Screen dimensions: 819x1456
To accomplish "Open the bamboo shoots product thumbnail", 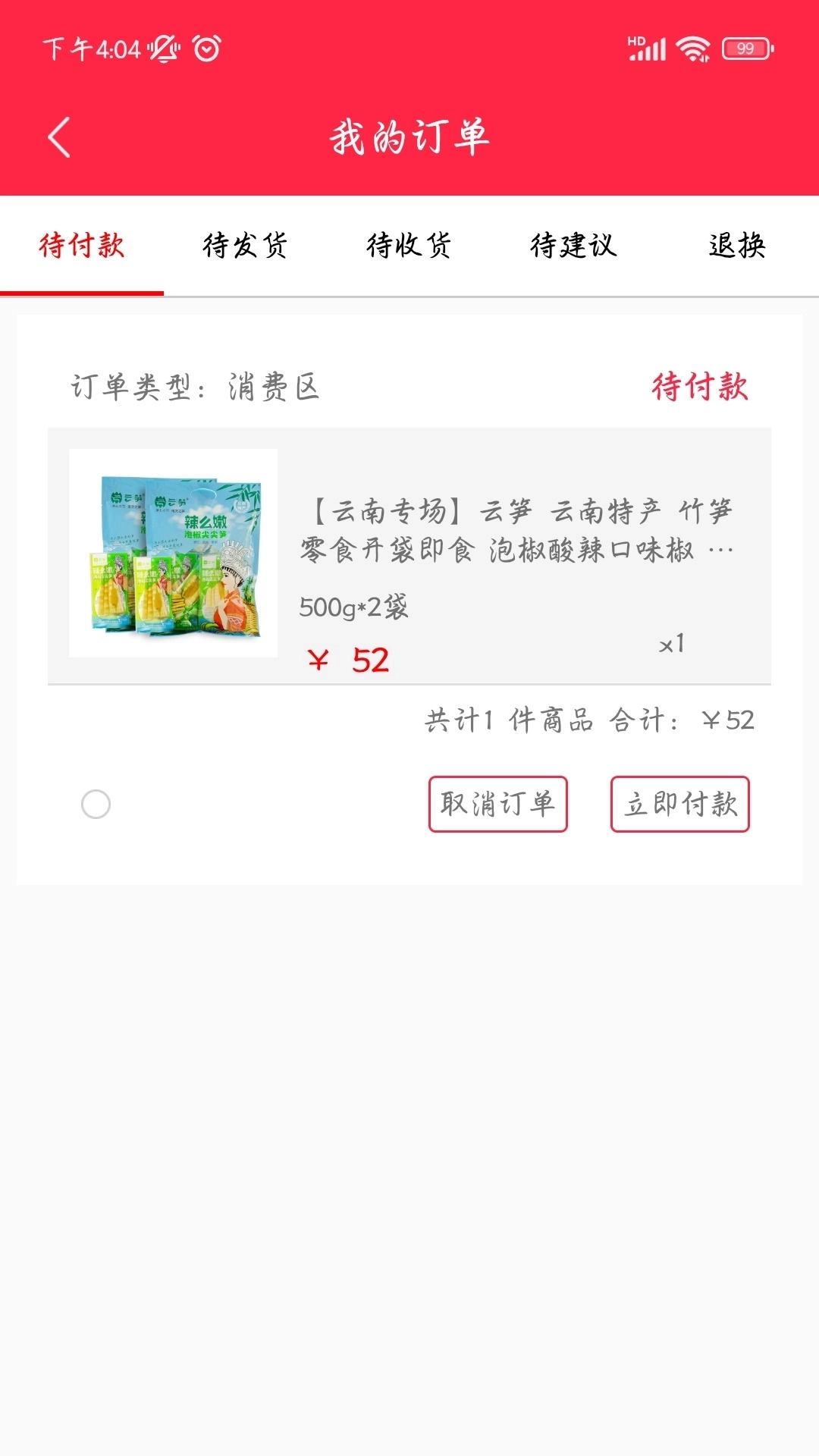I will (174, 554).
